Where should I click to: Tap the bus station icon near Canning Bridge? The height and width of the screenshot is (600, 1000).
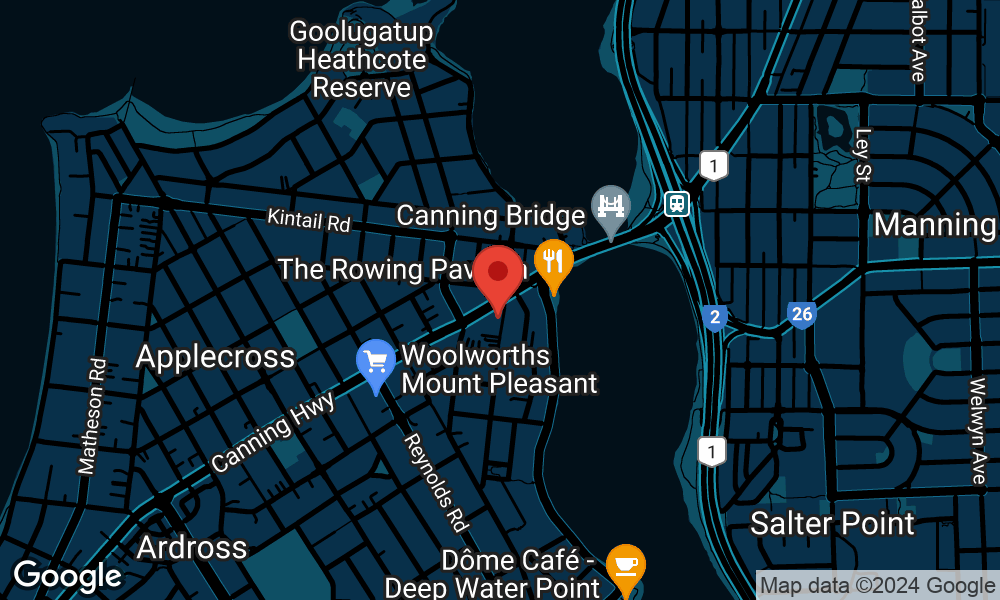(x=677, y=204)
